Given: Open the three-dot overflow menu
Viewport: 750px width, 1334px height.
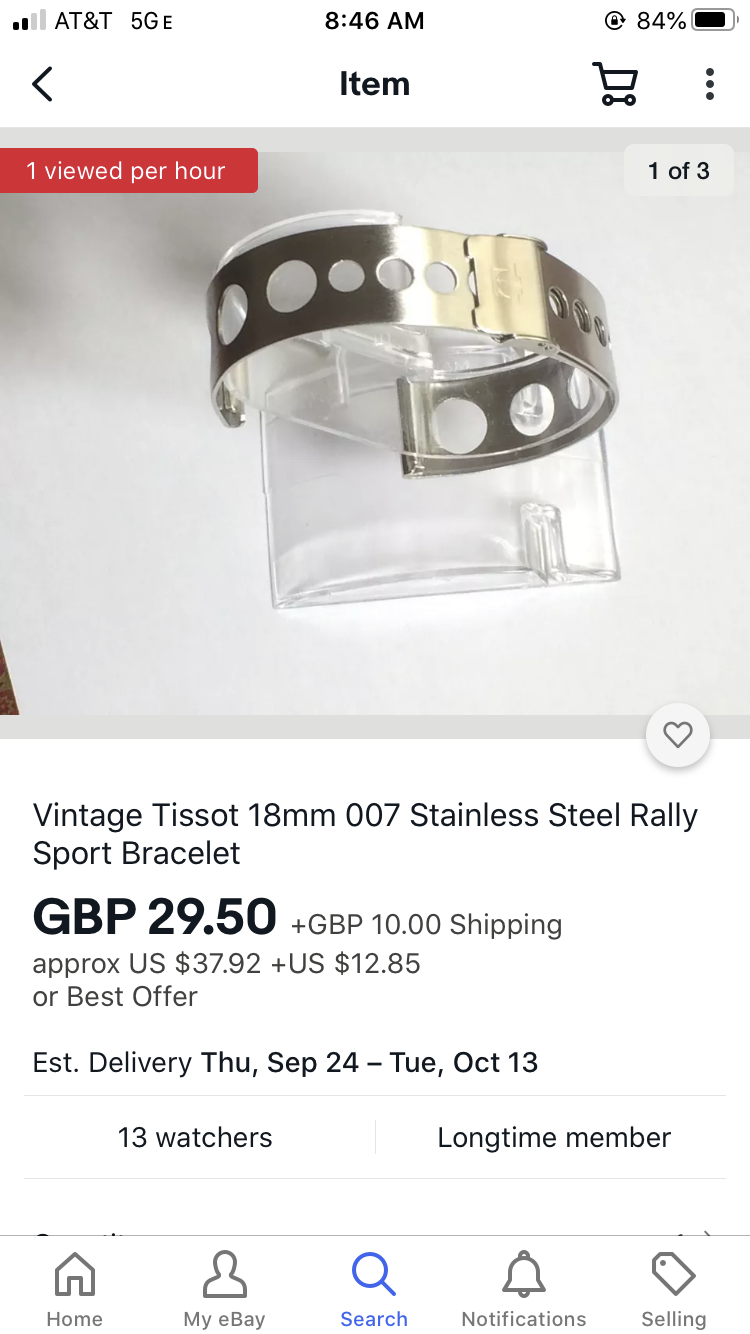Looking at the screenshot, I should [709, 84].
